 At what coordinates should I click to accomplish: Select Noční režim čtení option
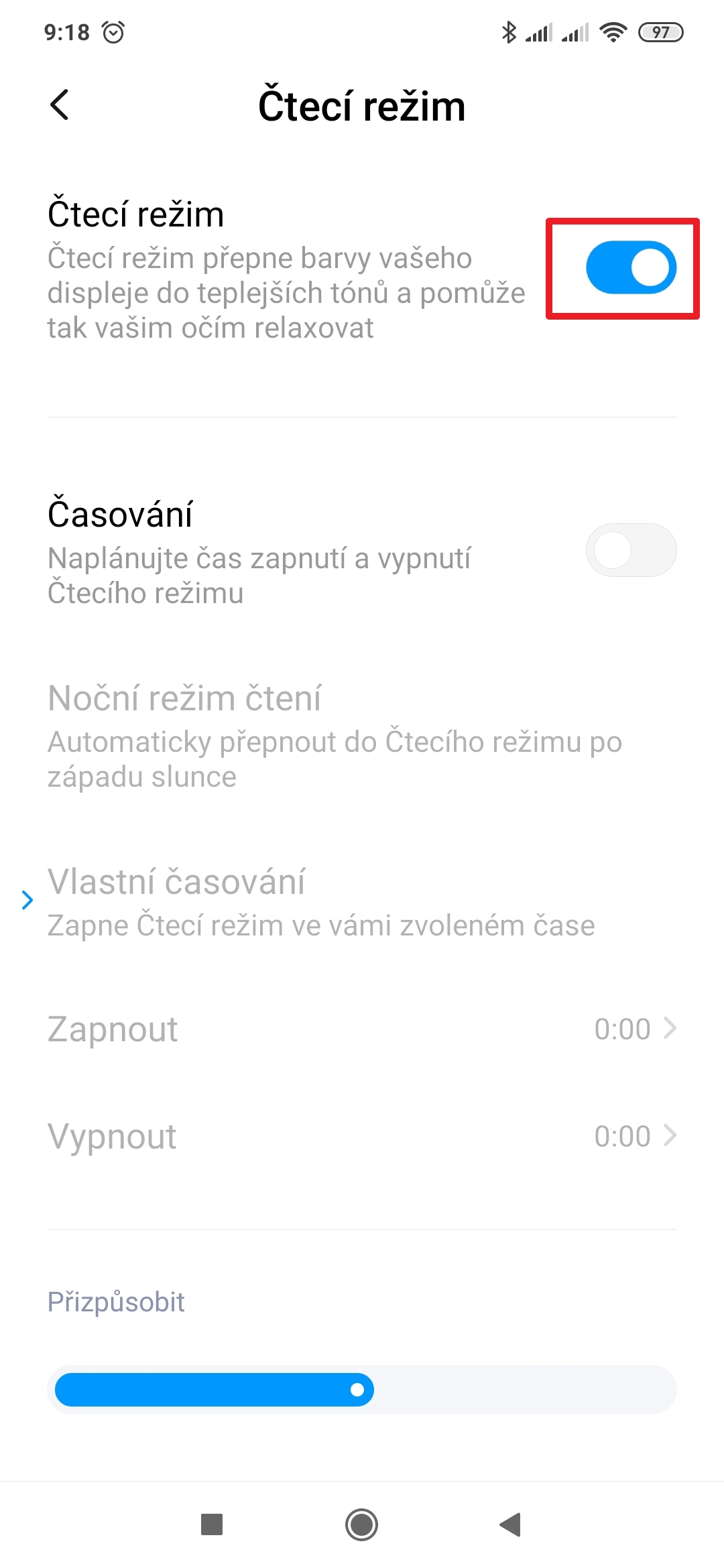tap(335, 735)
